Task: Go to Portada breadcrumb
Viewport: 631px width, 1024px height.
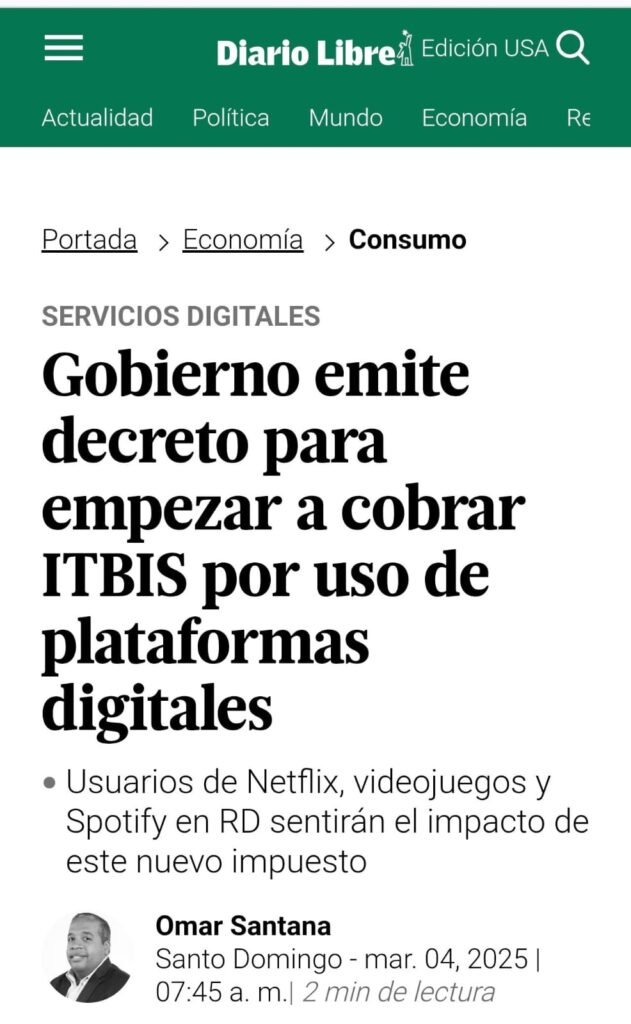Action: click(x=89, y=240)
